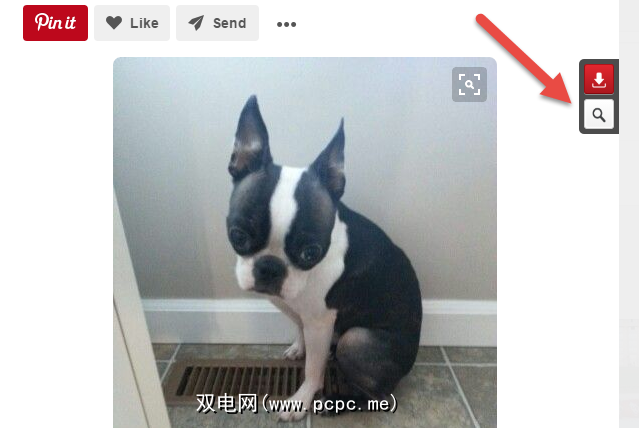This screenshot has width=639, height=428.
Task: Tap the red download button
Action: (x=598, y=80)
